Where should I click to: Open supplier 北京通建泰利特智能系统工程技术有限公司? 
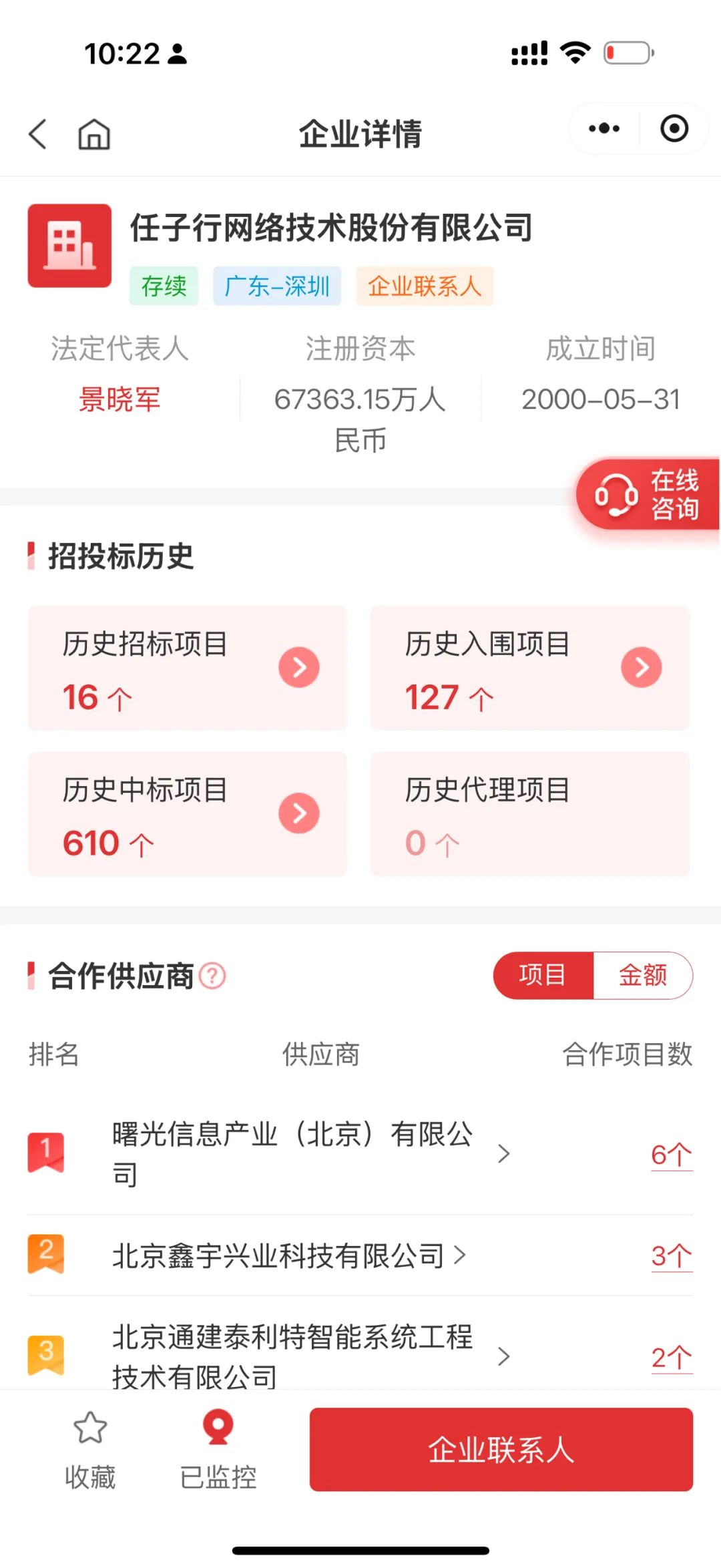[x=294, y=1356]
